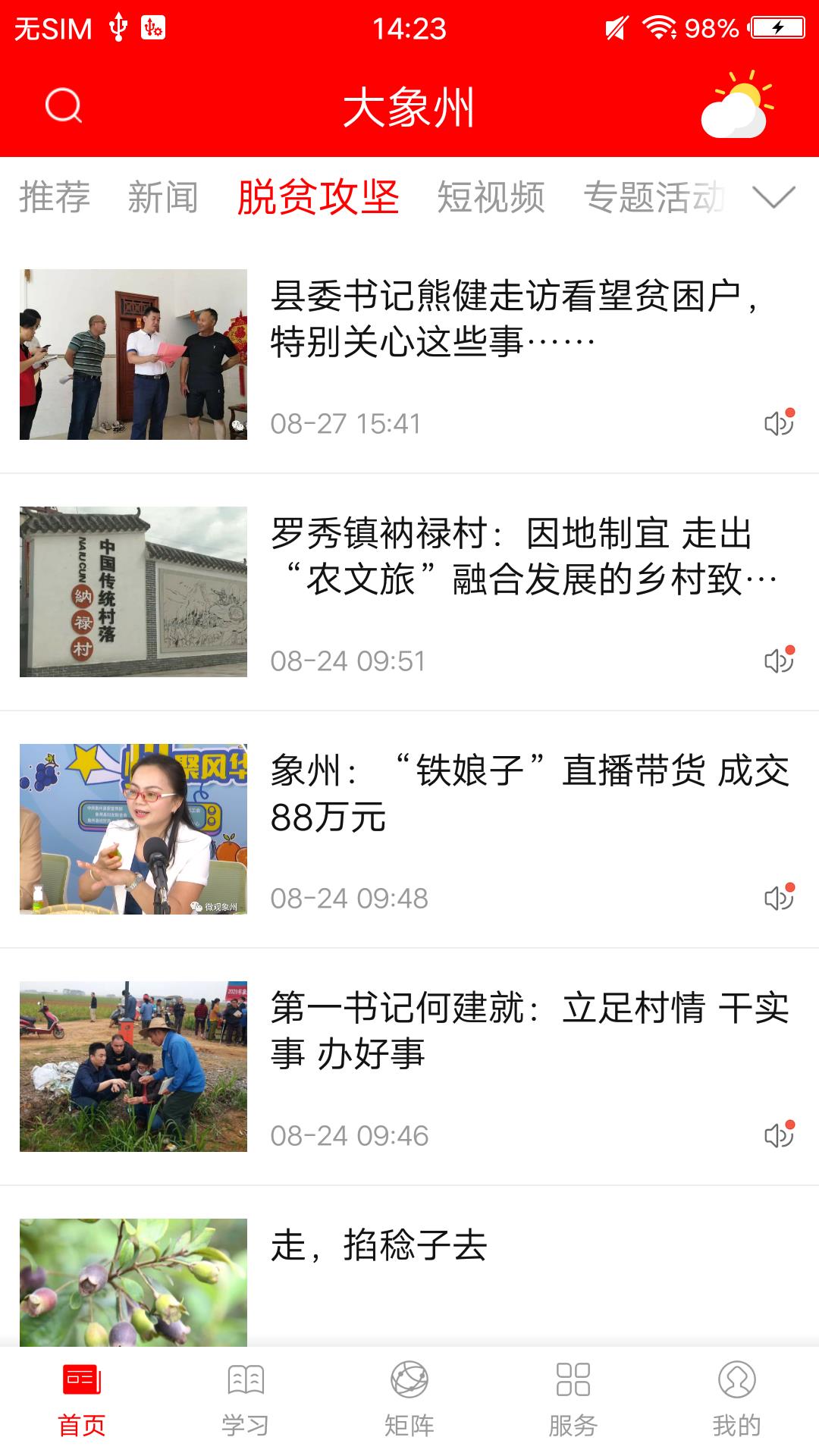Expand the channel list chevron
Screen dimensions: 819x1456
pyautogui.click(x=773, y=197)
